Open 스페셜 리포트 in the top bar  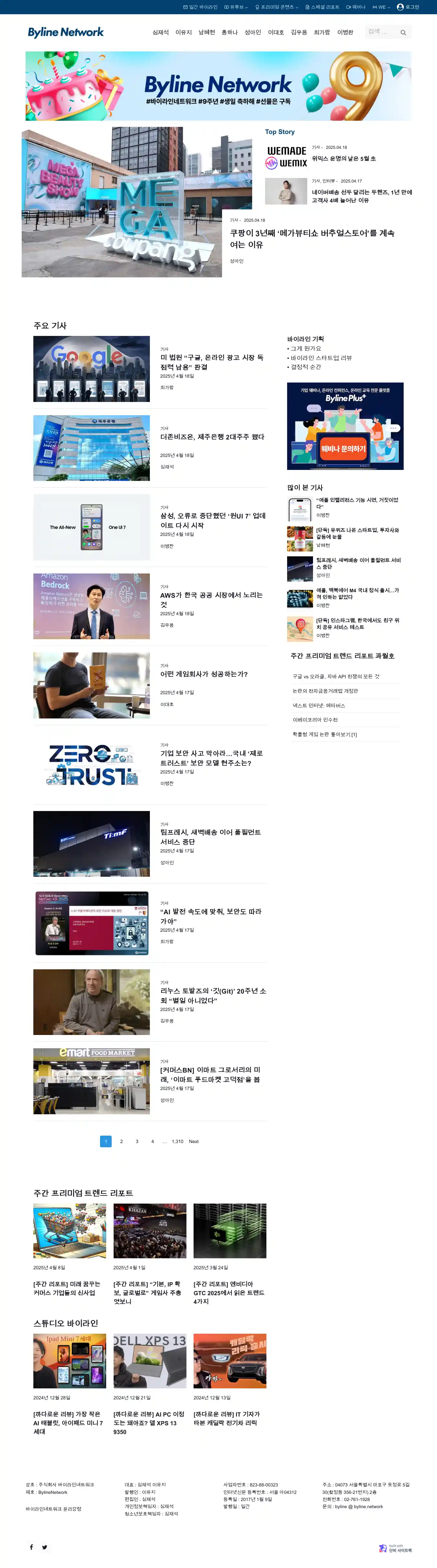323,7
